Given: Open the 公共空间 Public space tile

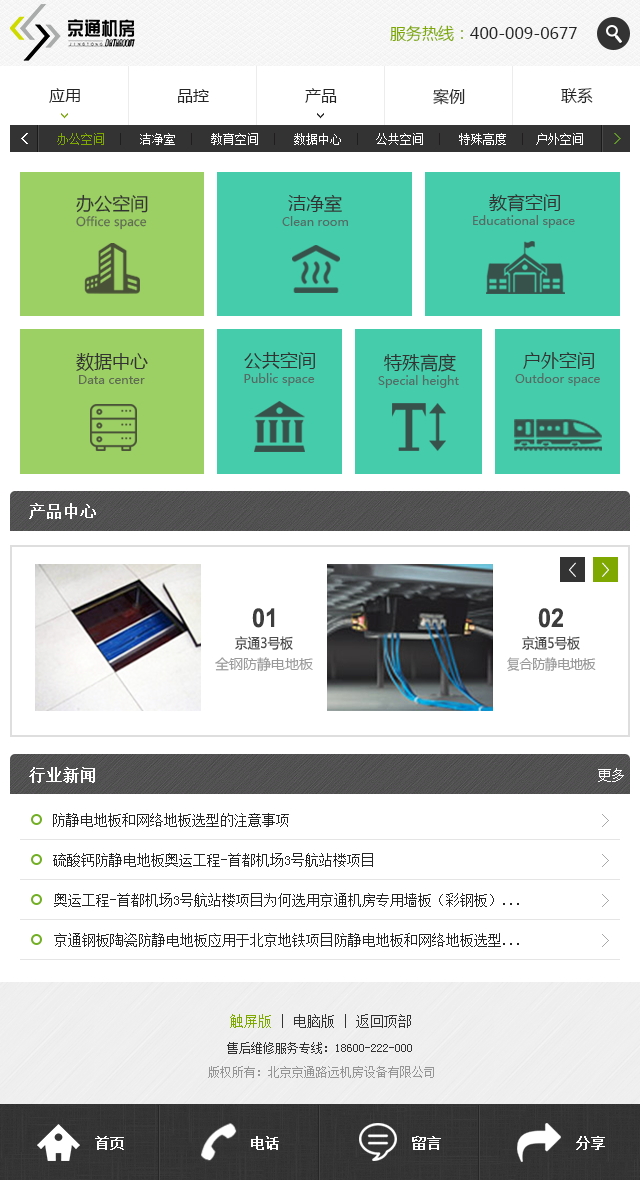Looking at the screenshot, I should (x=279, y=401).
